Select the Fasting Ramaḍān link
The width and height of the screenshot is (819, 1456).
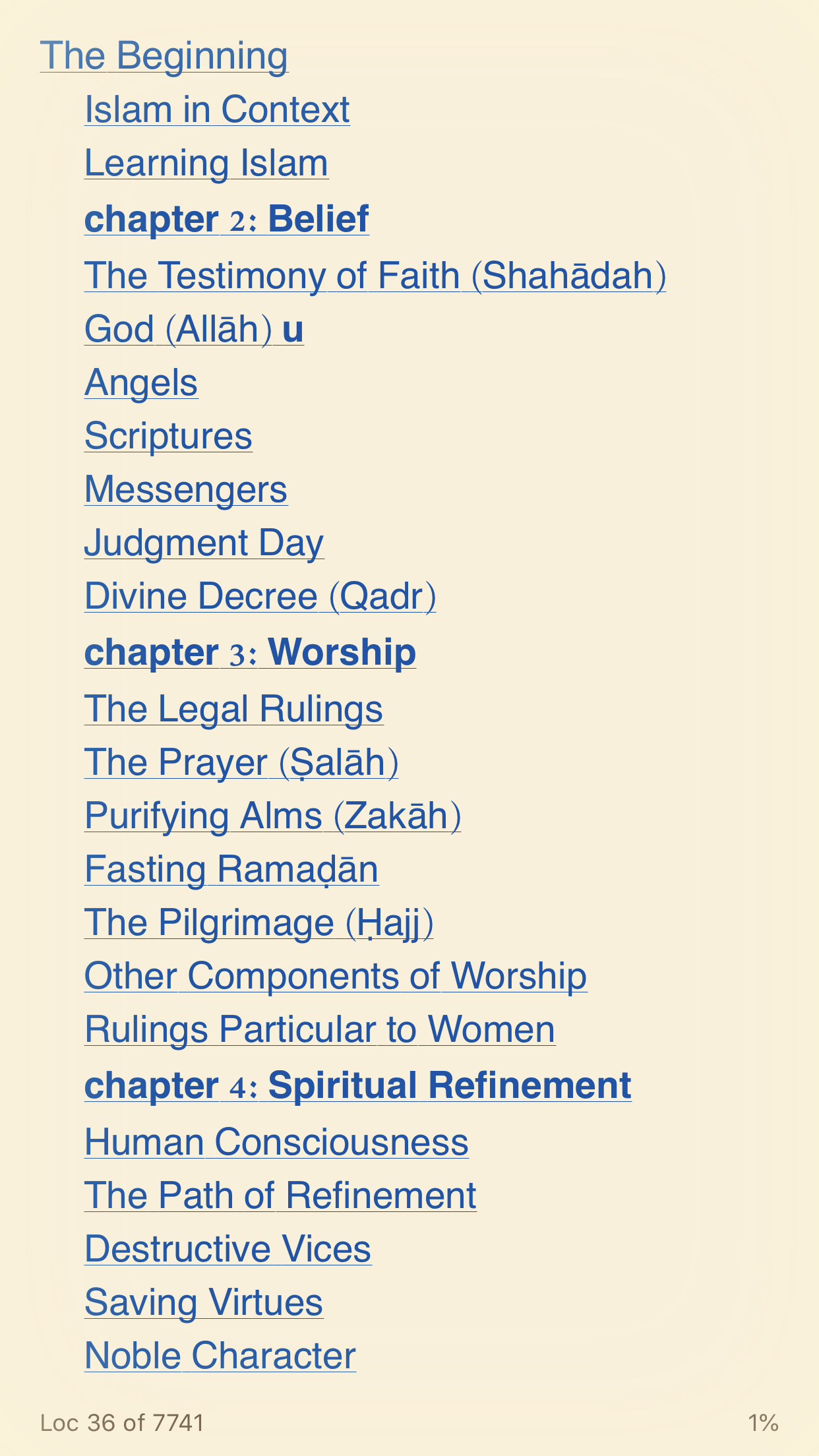pos(231,869)
